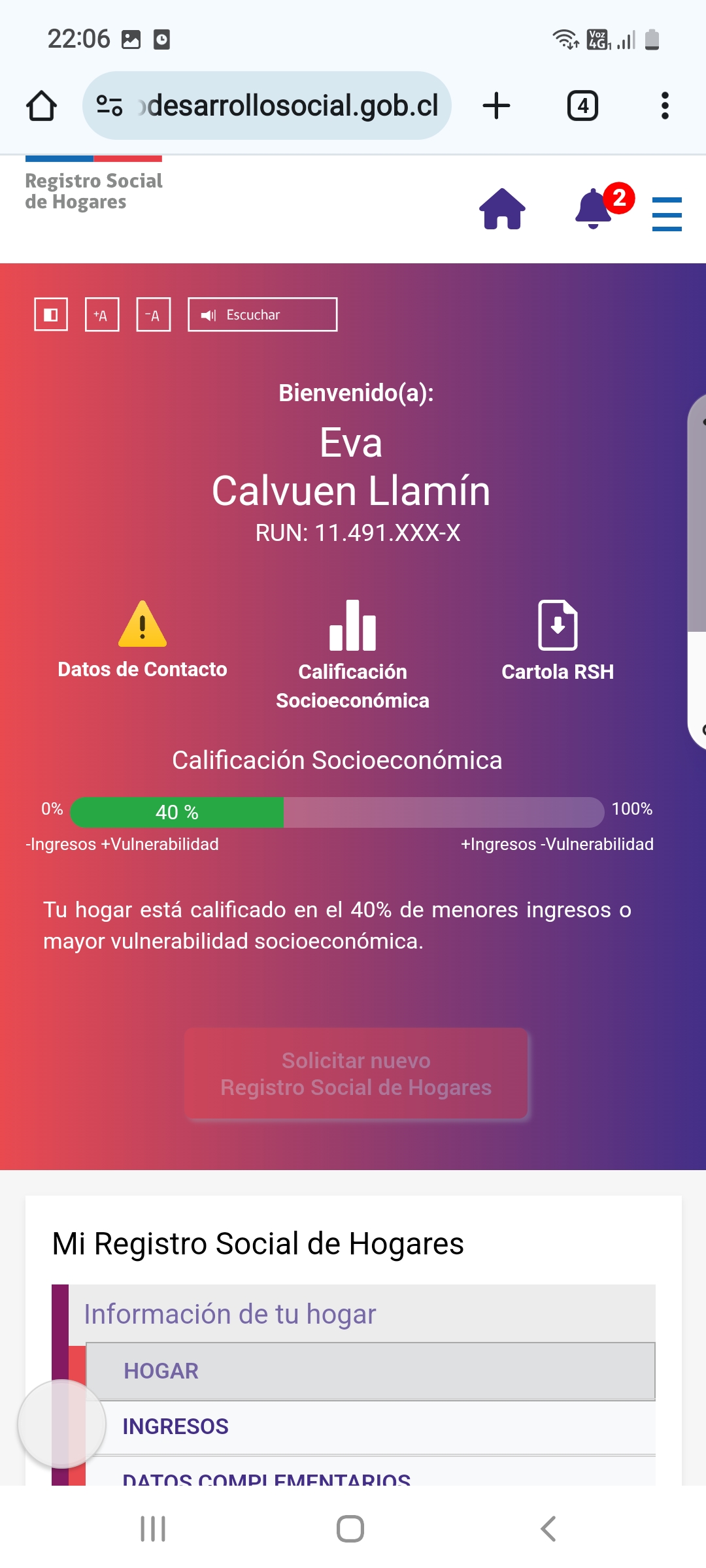Viewport: 706px width, 1568px height.
Task: Open the INGRESOS section
Action: click(x=370, y=1426)
